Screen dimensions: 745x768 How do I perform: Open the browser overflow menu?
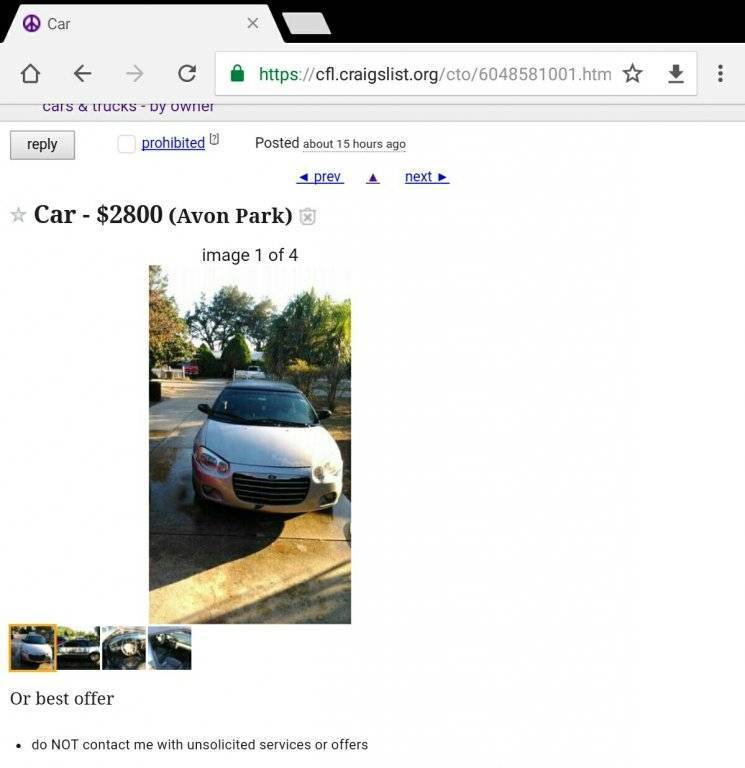[720, 73]
